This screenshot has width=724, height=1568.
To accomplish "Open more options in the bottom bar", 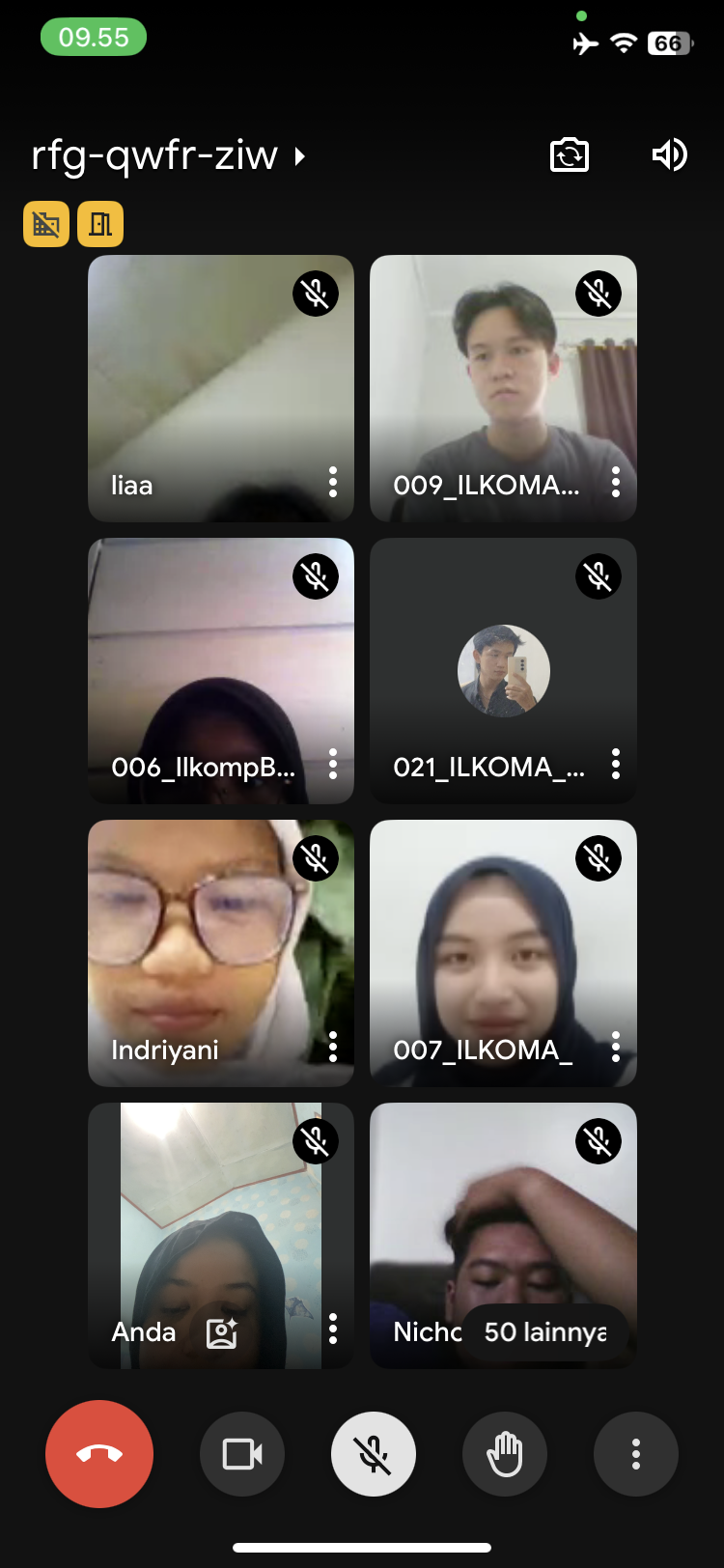I will (635, 1453).
